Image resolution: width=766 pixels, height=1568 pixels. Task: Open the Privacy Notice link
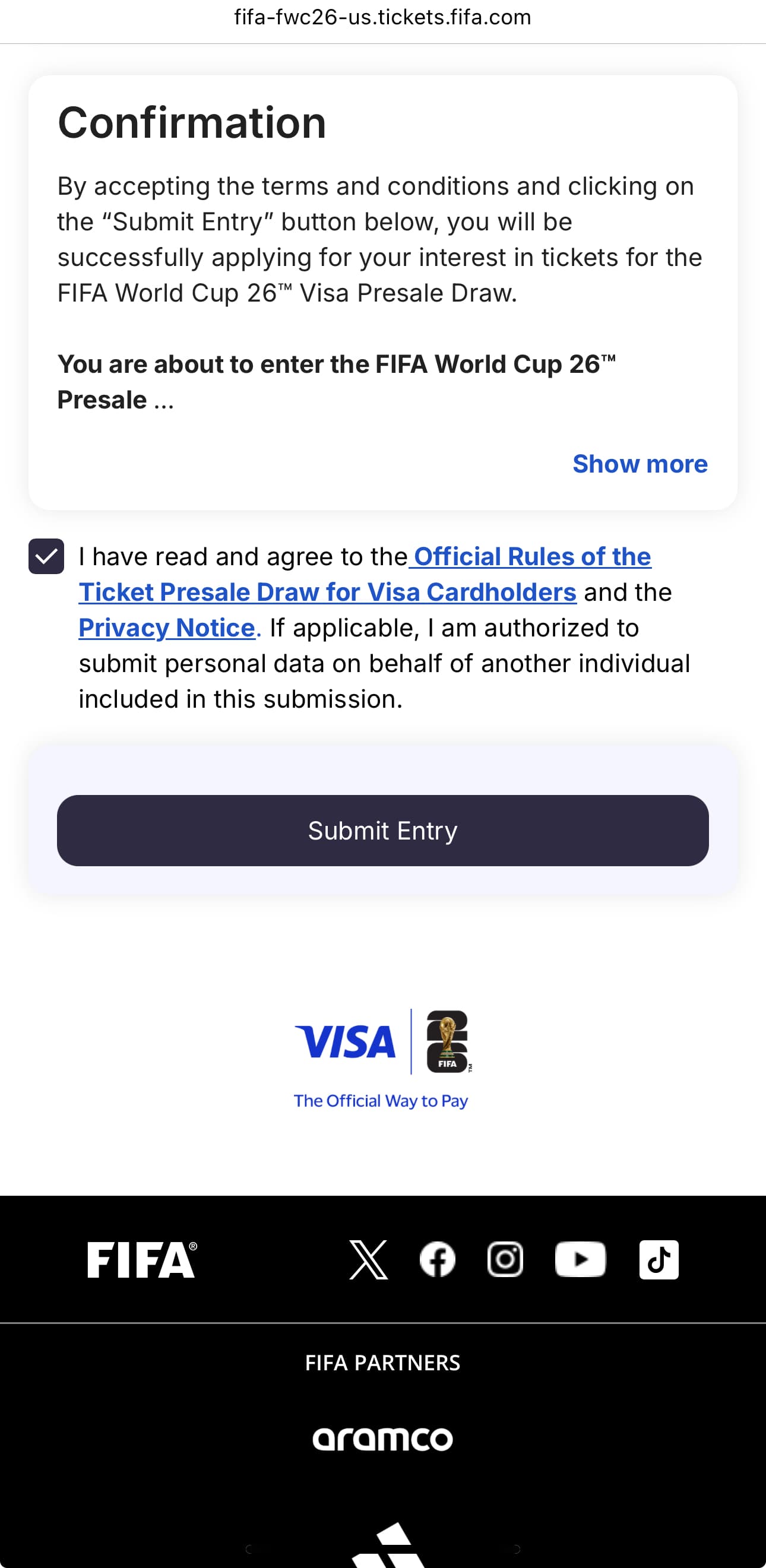point(166,628)
